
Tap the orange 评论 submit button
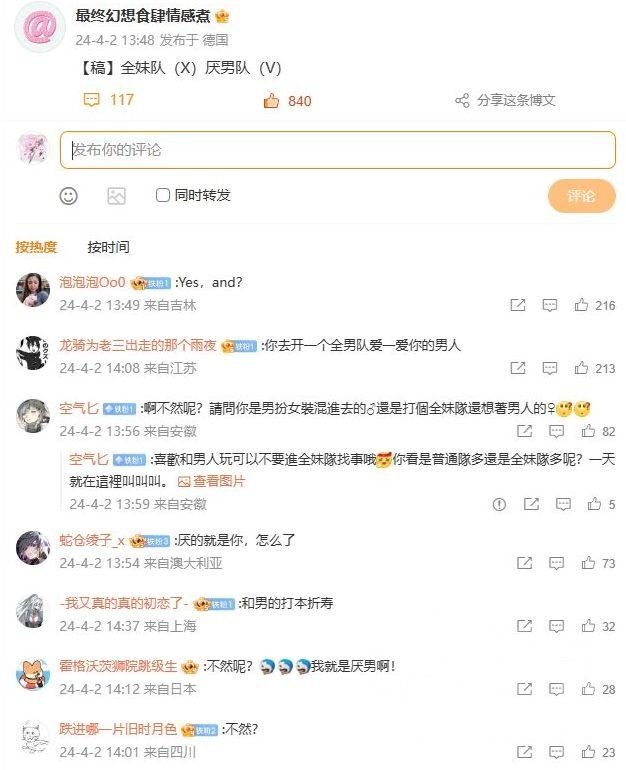tap(581, 196)
